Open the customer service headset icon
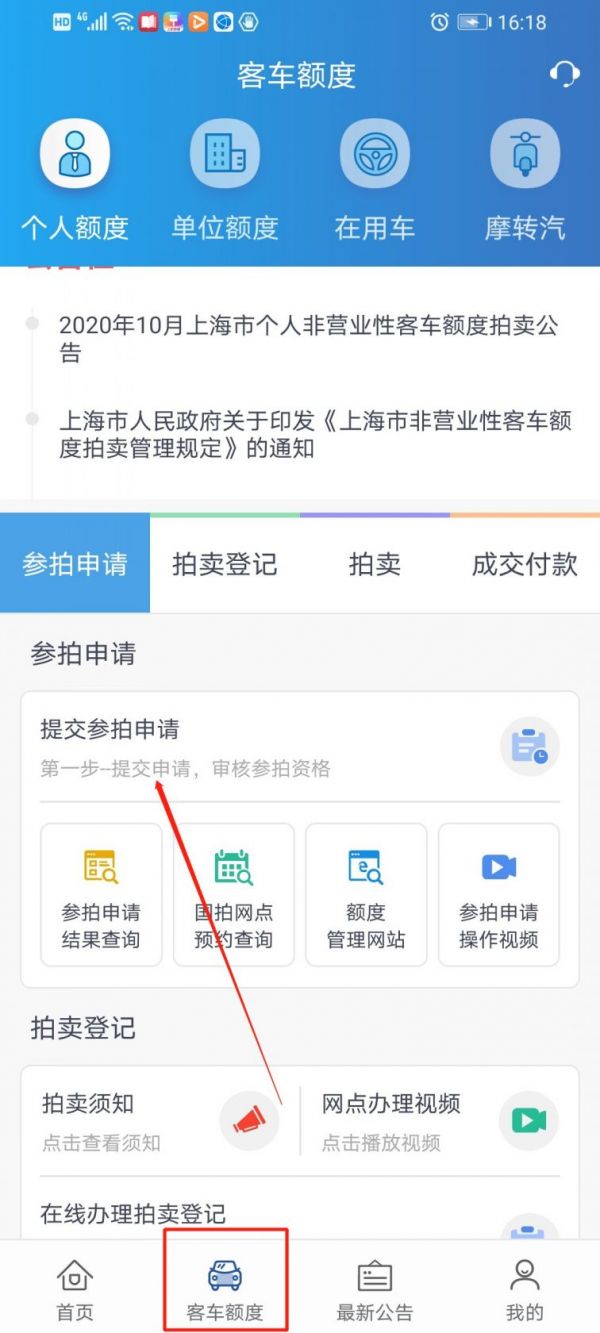Screen dimensions: 600x1333 [564, 75]
